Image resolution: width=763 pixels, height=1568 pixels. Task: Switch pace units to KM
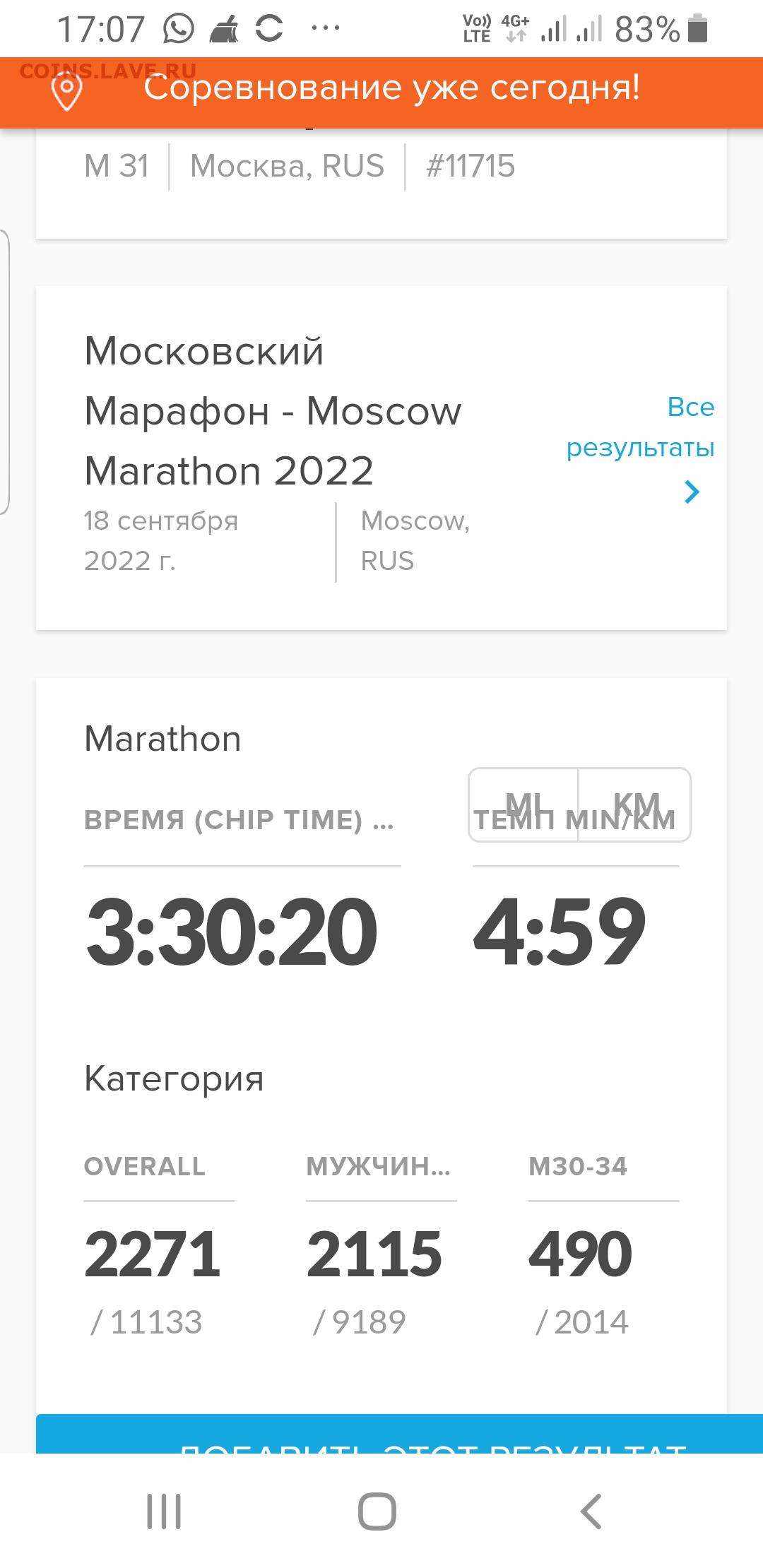click(634, 804)
